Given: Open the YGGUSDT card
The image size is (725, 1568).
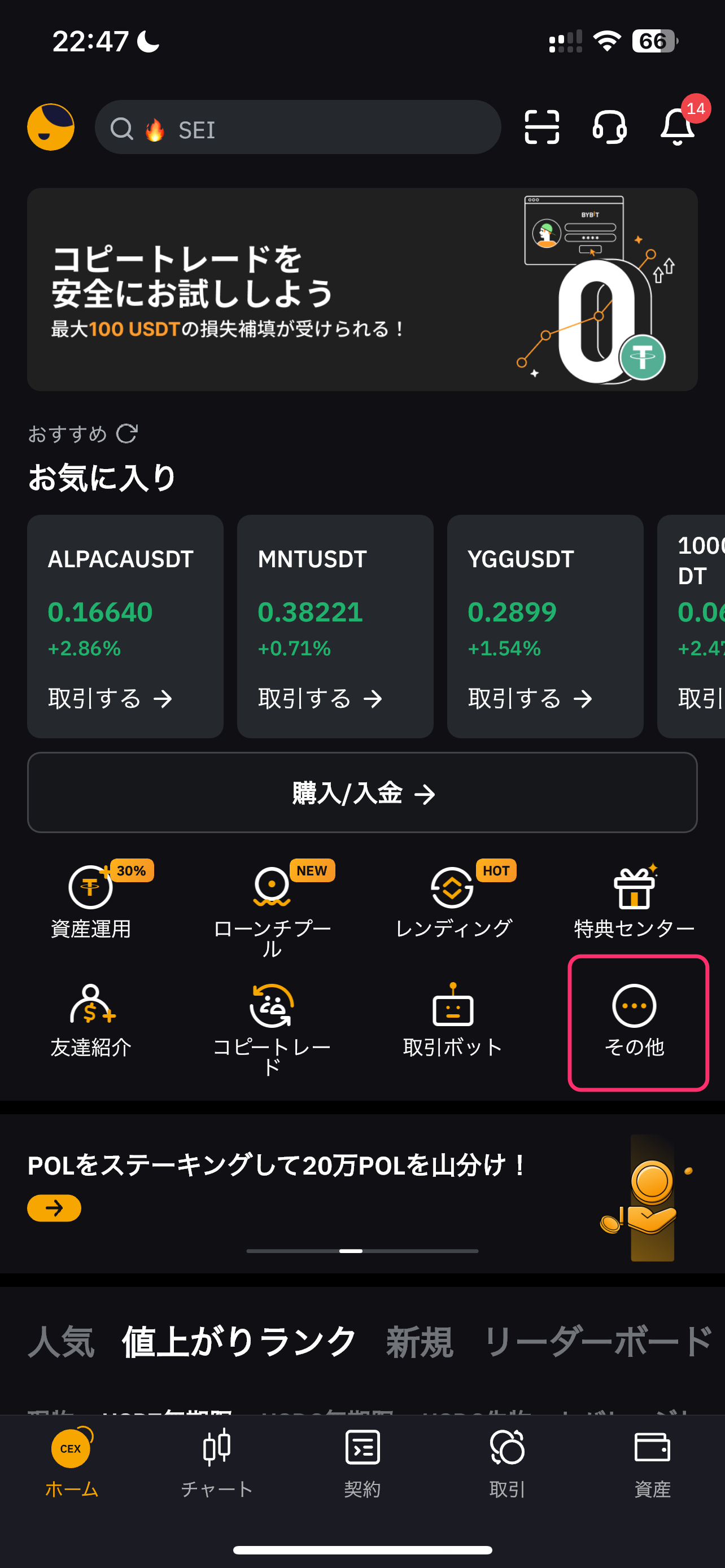Looking at the screenshot, I should (545, 627).
